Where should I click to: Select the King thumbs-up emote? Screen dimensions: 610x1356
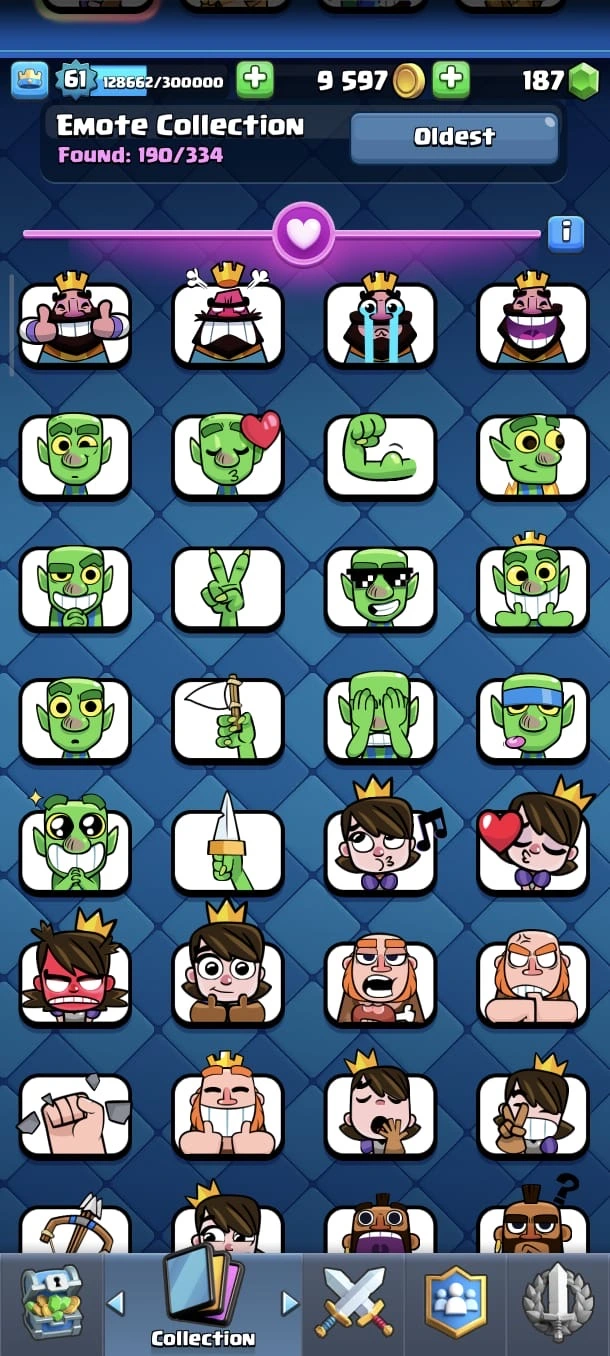coord(75,323)
